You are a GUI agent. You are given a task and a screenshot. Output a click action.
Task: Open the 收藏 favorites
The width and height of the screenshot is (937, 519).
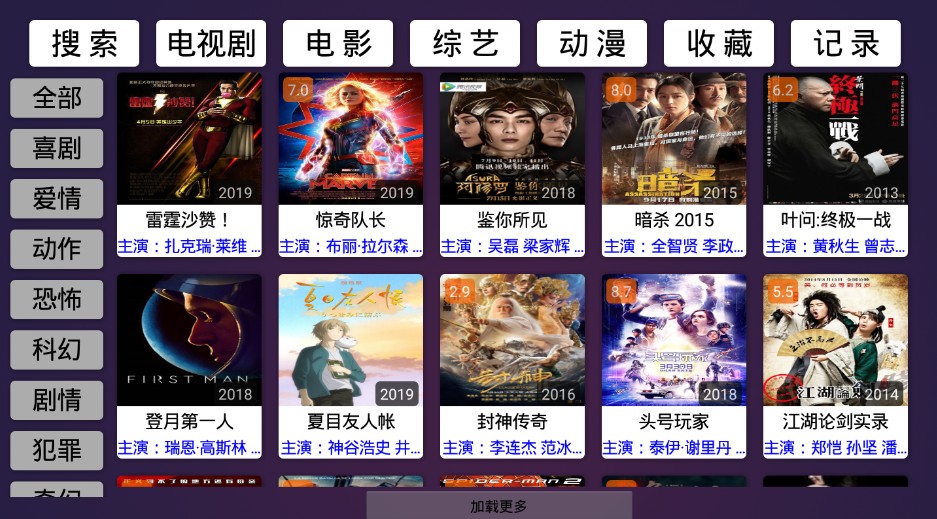click(719, 44)
